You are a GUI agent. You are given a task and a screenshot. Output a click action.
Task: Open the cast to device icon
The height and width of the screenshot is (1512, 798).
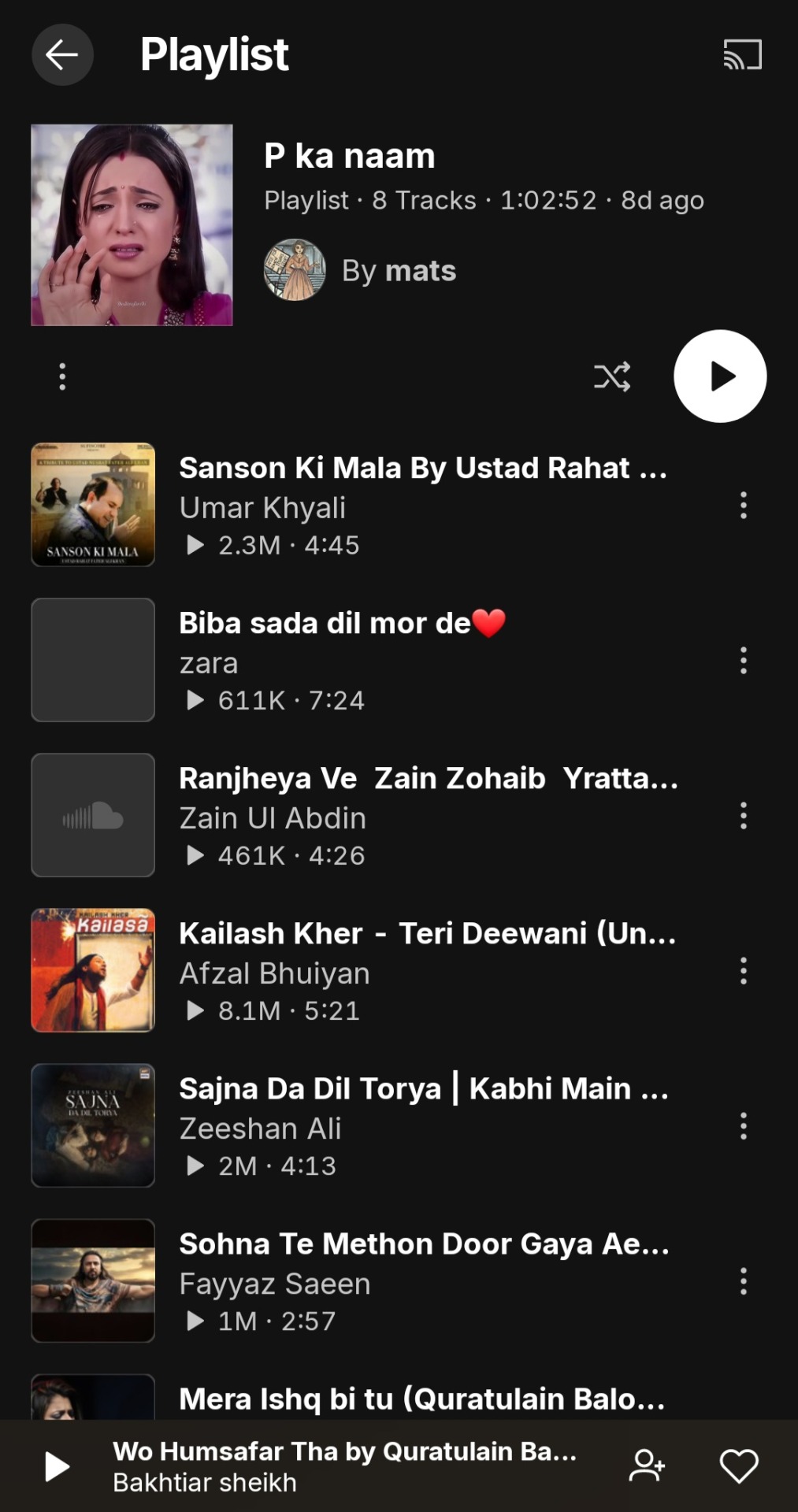742,54
